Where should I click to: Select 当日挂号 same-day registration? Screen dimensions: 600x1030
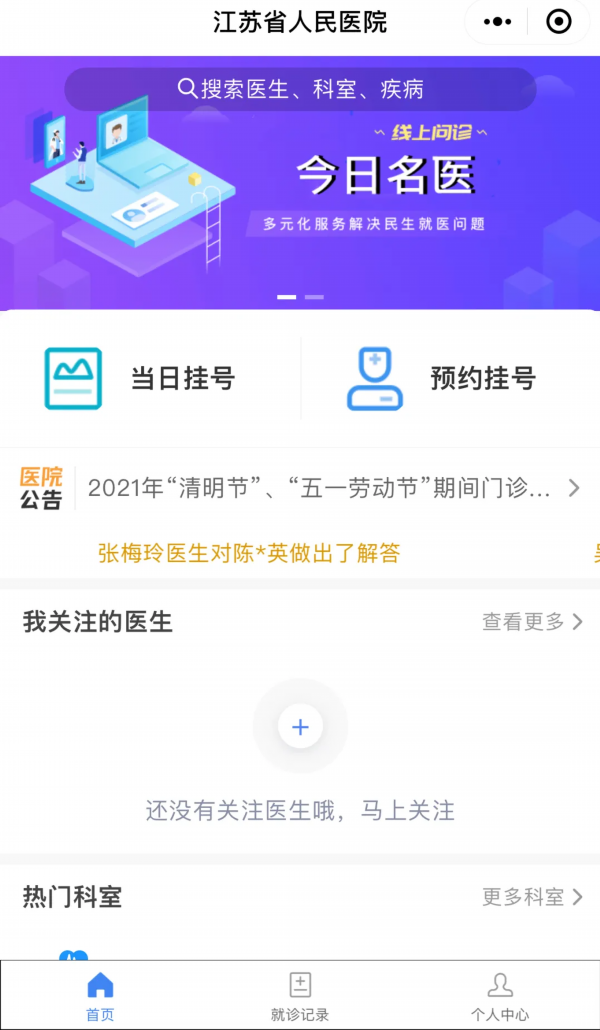150,378
